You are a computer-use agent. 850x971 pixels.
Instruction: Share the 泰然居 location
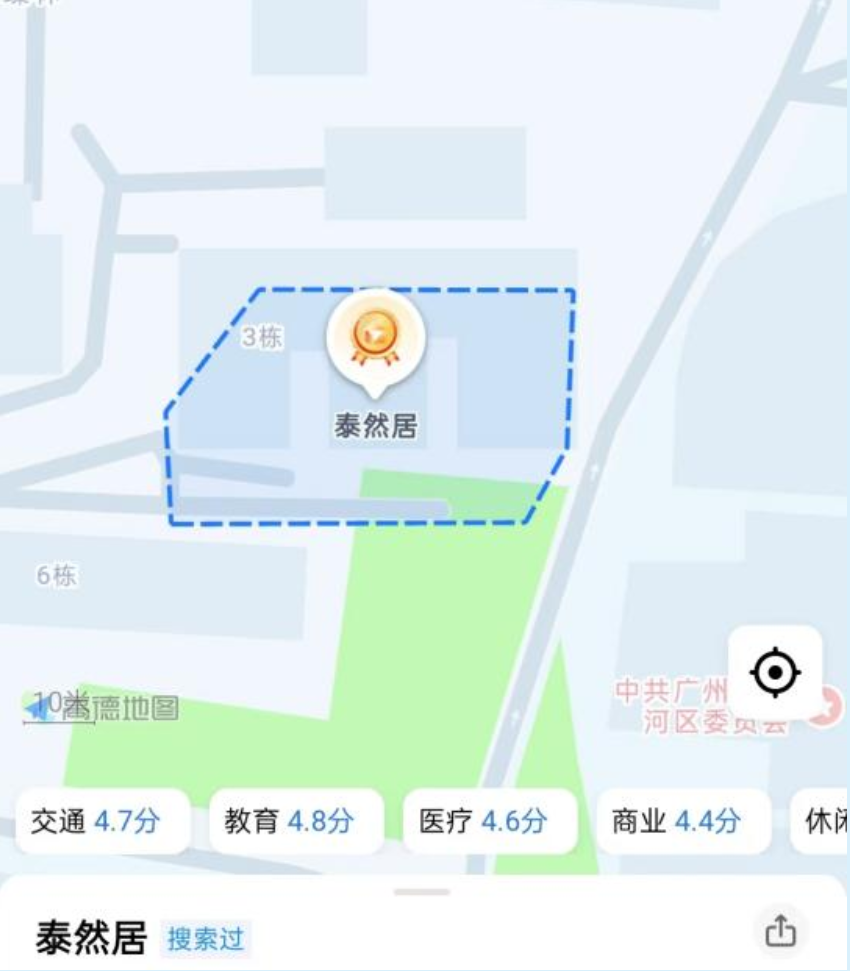[780, 931]
